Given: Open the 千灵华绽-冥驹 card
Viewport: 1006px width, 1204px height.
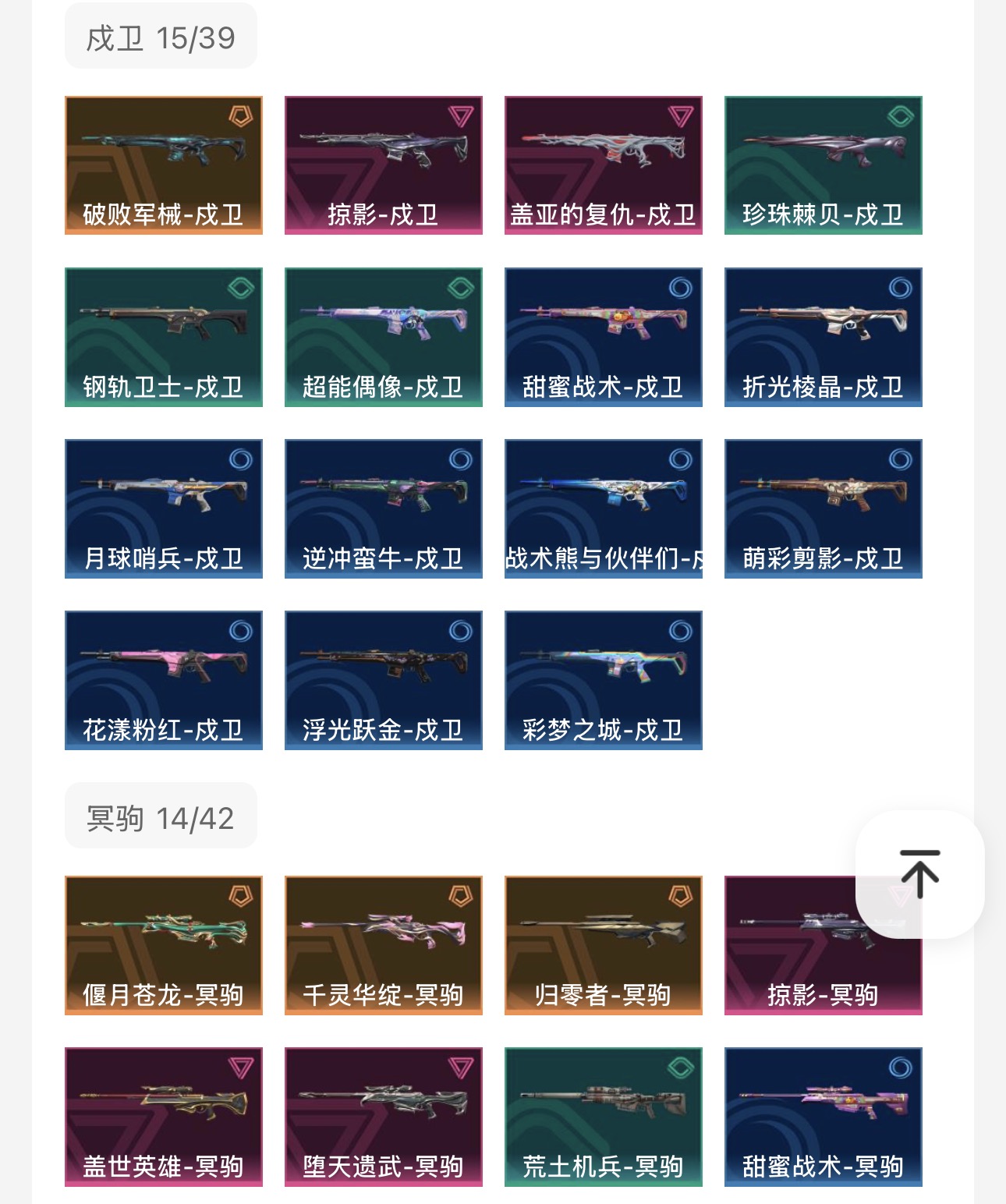Looking at the screenshot, I should coord(384,945).
